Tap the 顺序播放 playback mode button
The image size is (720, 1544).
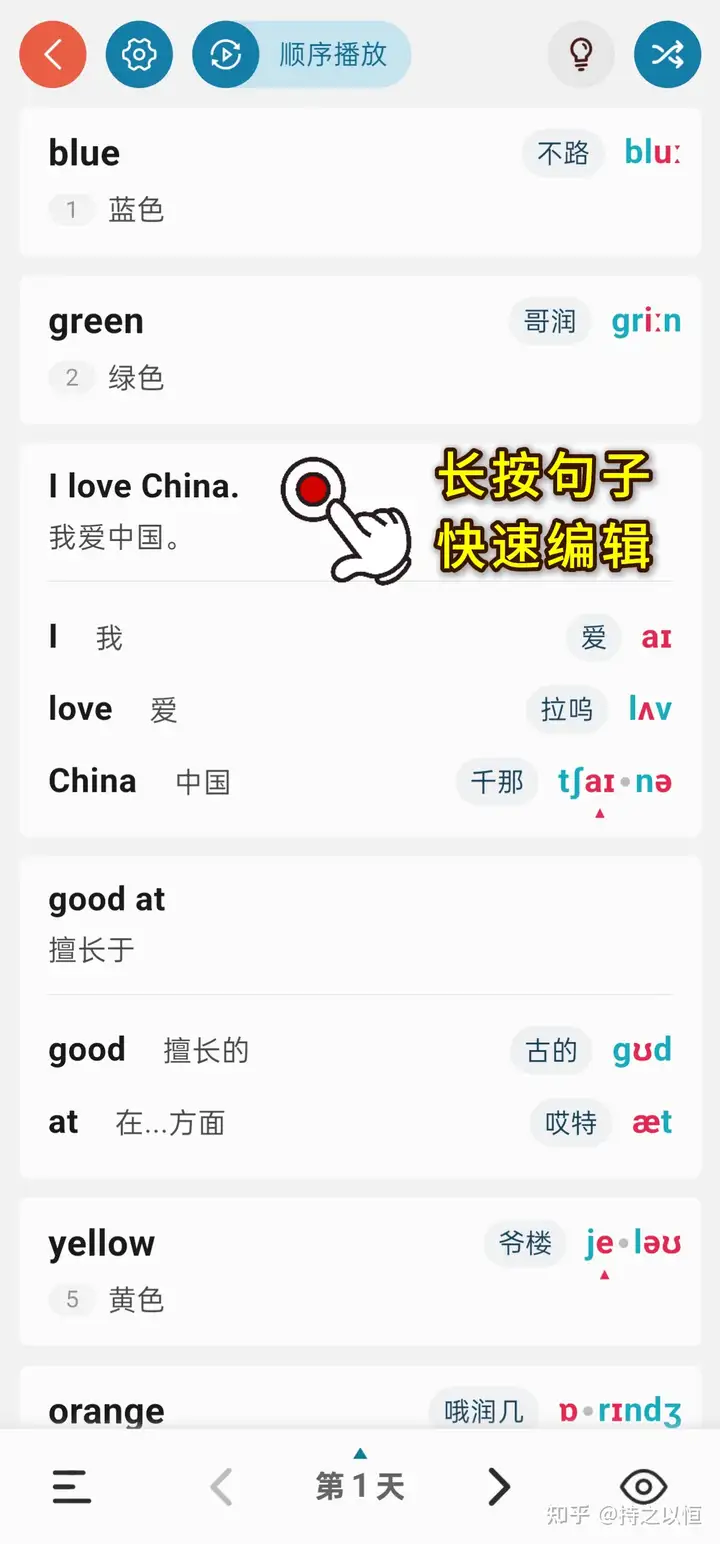click(x=302, y=54)
